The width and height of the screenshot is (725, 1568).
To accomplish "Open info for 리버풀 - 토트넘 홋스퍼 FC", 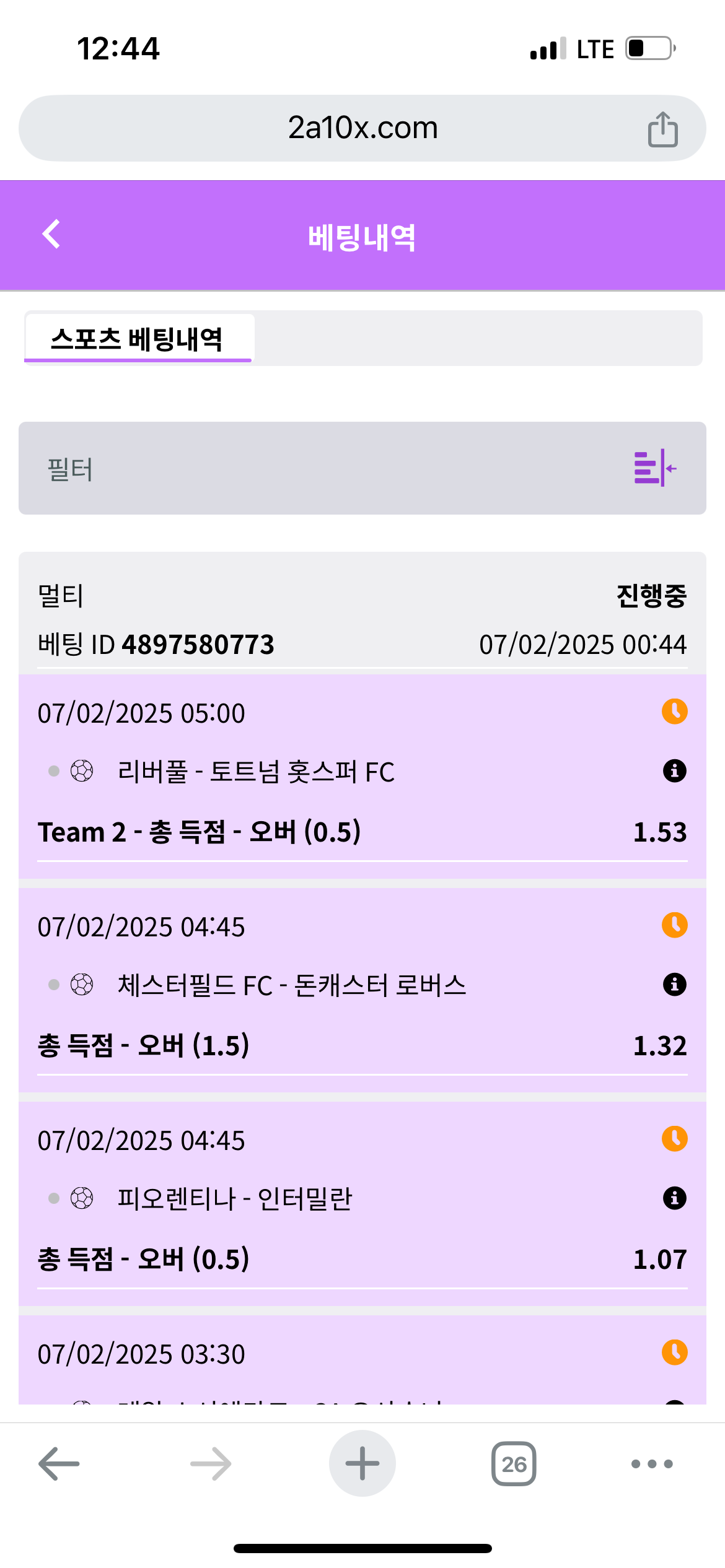I will [674, 771].
